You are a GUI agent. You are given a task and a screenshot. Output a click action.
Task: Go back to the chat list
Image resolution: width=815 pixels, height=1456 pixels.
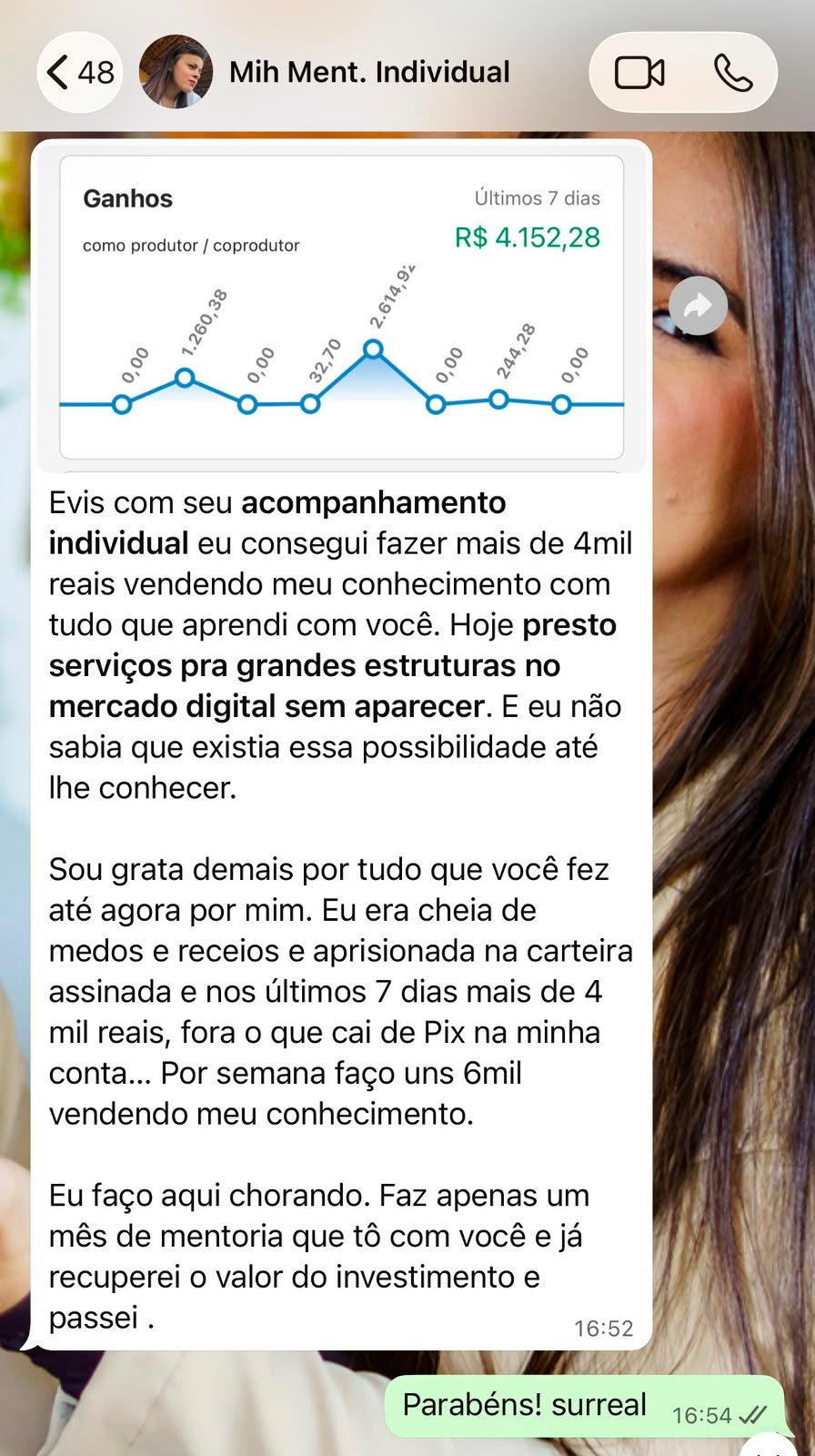pyautogui.click(x=80, y=72)
